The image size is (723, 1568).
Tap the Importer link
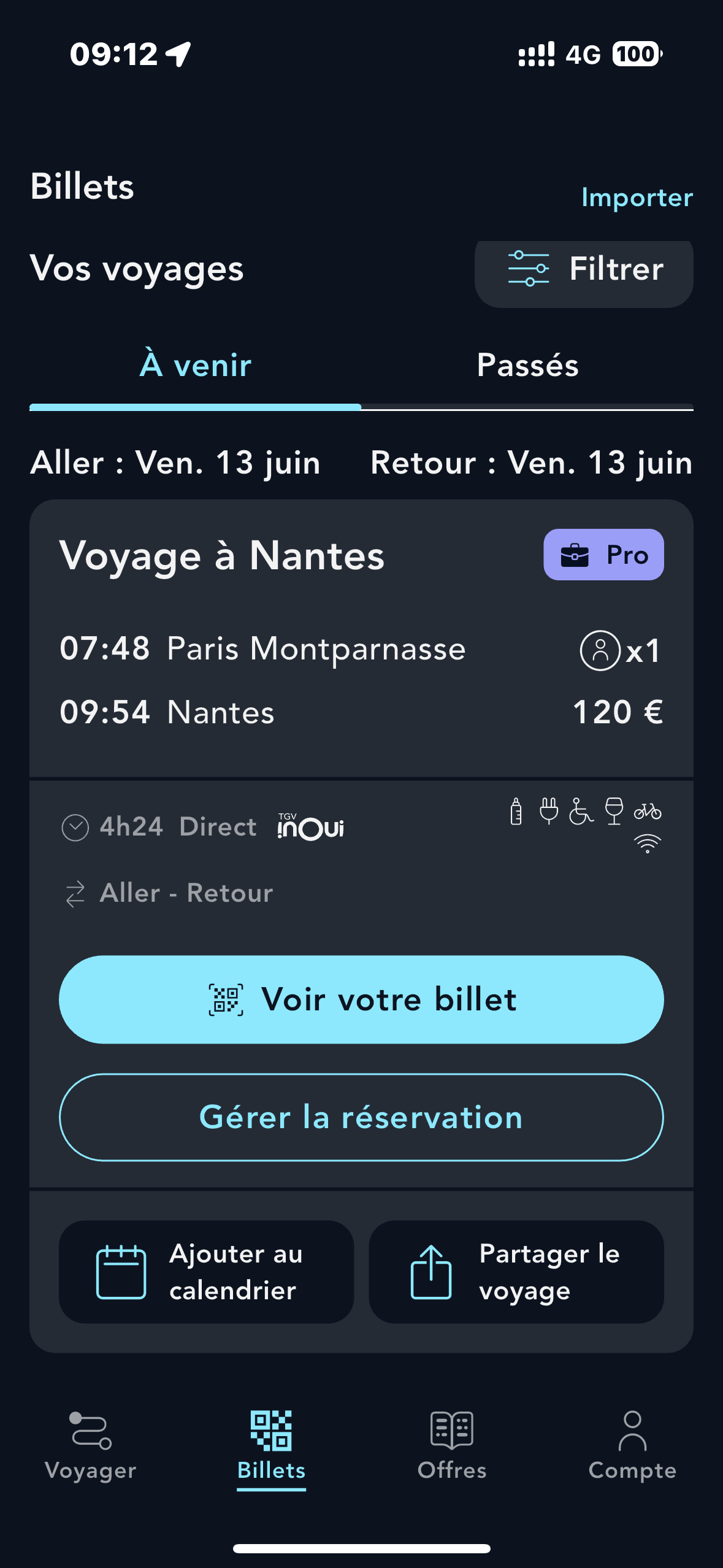click(x=637, y=198)
